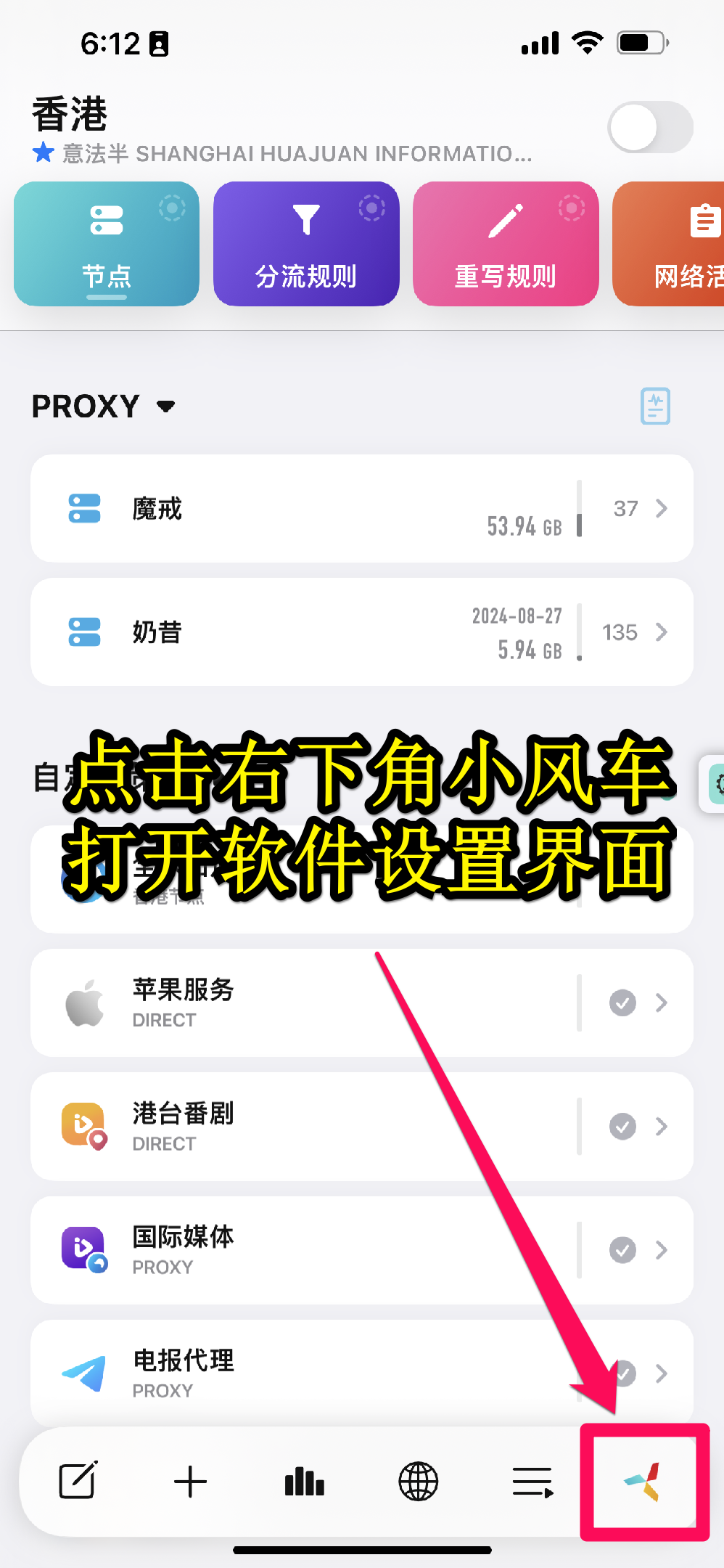Switch to 重写规则 tab
The width and height of the screenshot is (724, 1568).
coord(506,244)
